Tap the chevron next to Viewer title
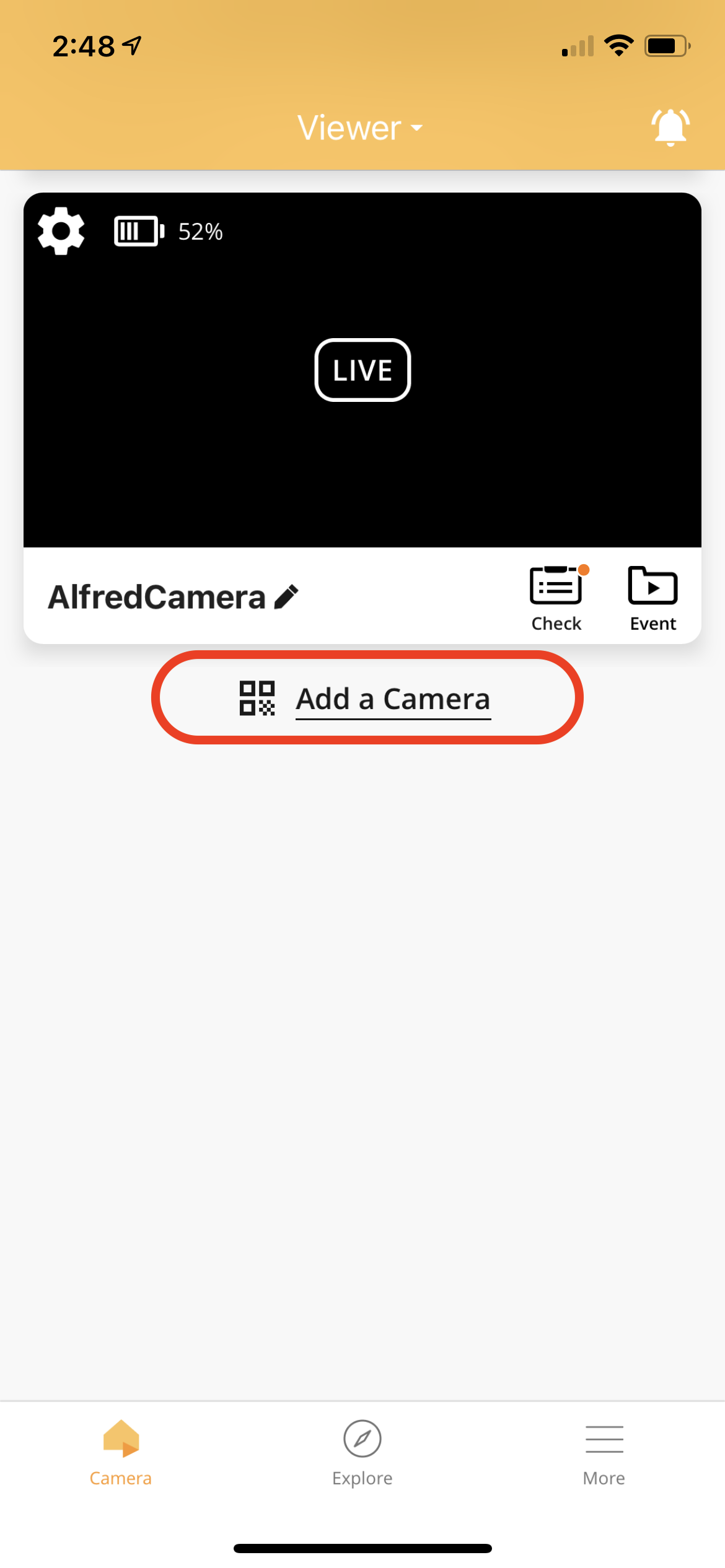 coord(416,129)
